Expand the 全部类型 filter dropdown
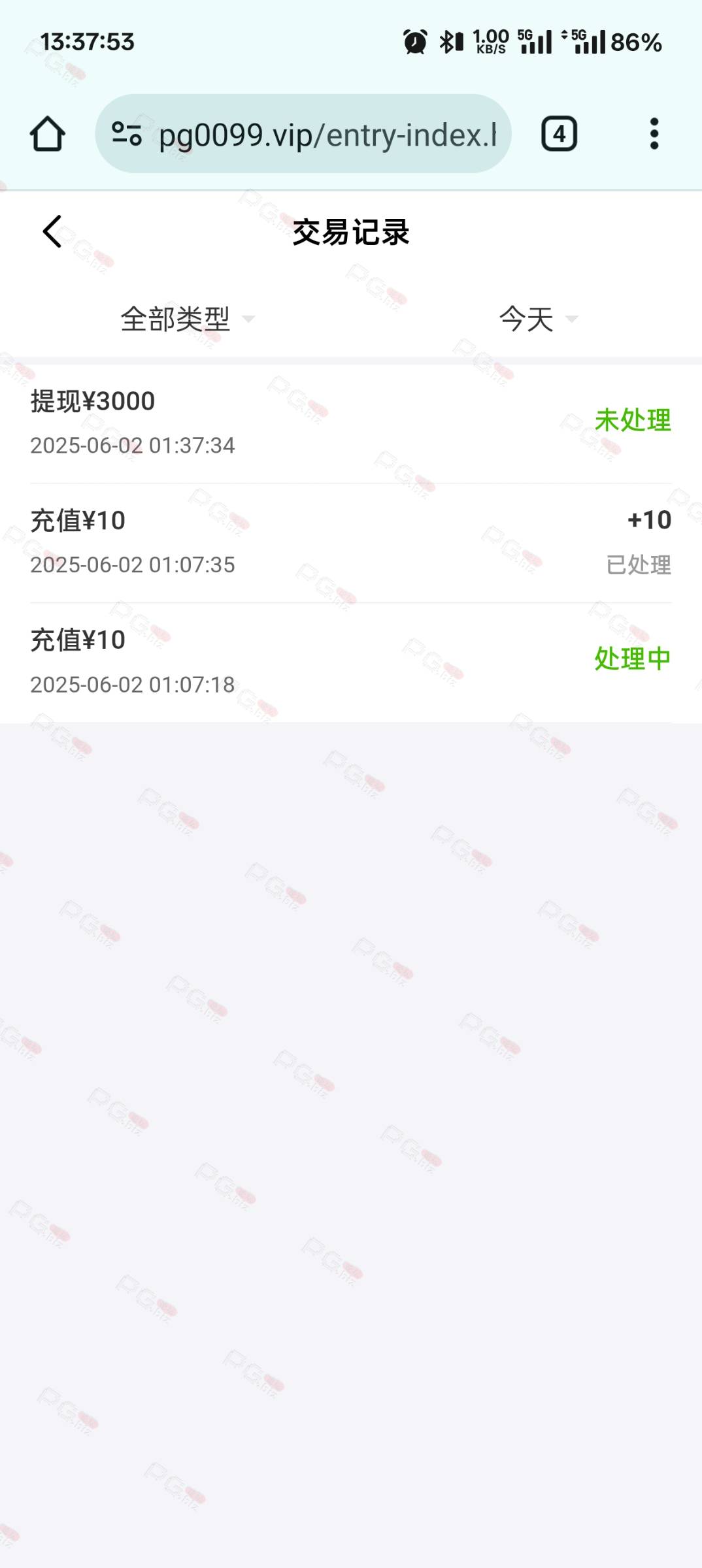Screen dimensions: 702x1568 tap(188, 319)
